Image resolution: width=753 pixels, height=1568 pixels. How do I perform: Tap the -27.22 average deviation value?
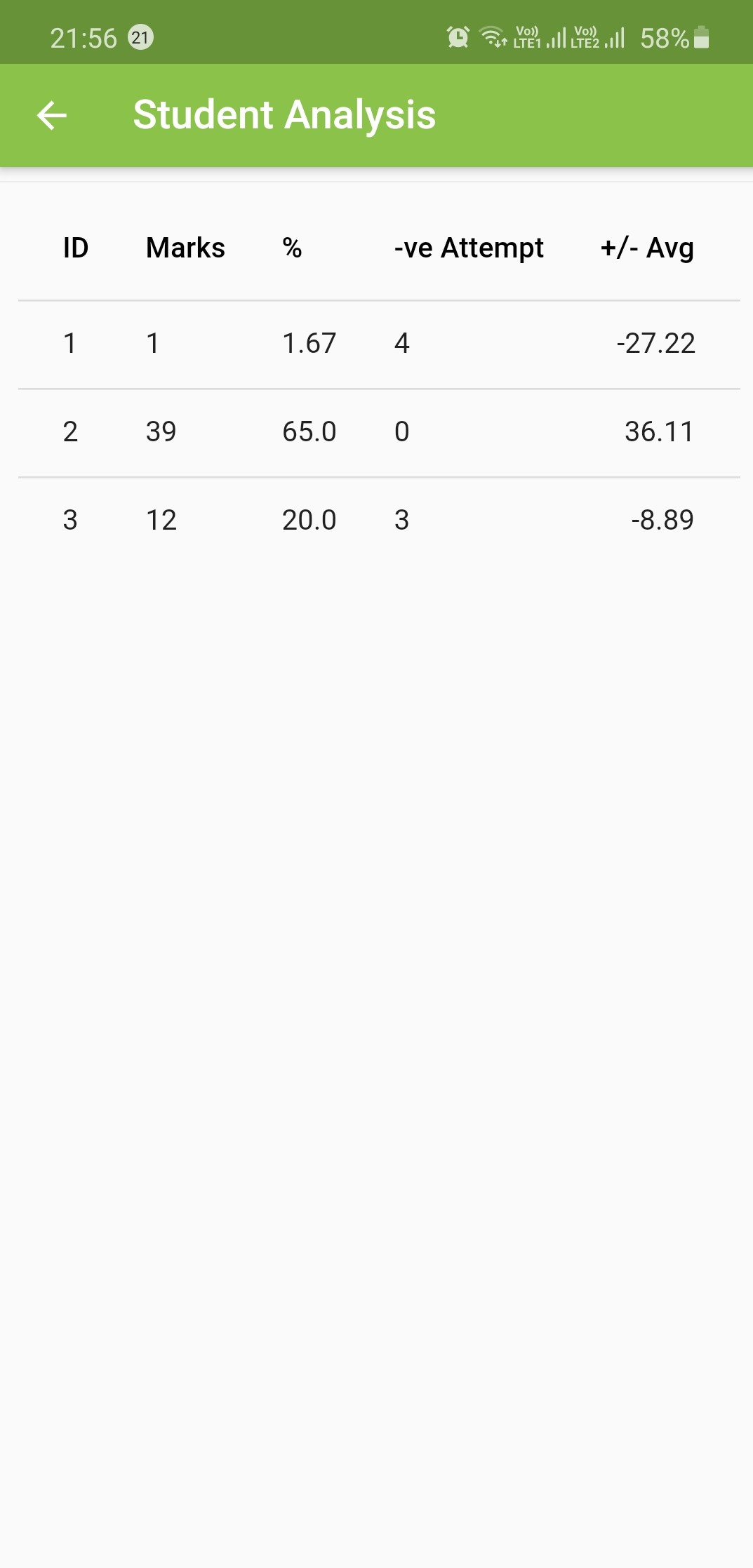654,343
